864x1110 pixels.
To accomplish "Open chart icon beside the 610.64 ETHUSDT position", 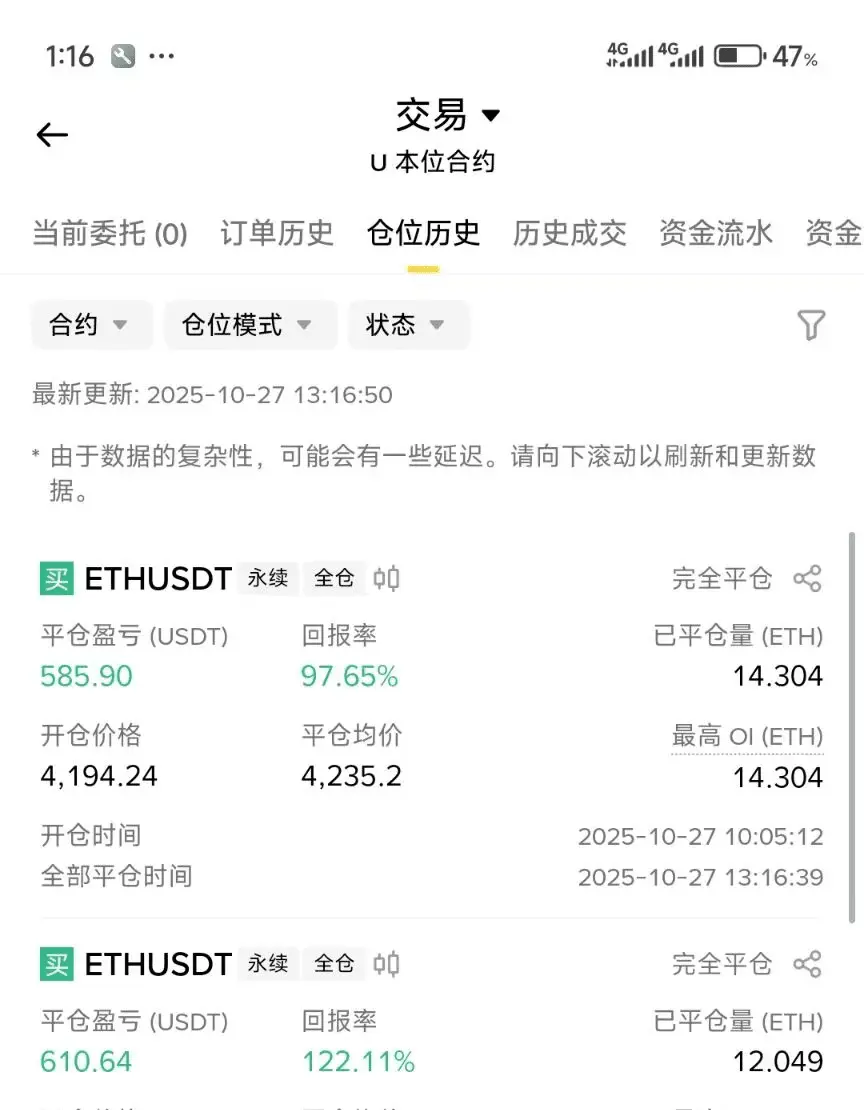I will pyautogui.click(x=387, y=964).
